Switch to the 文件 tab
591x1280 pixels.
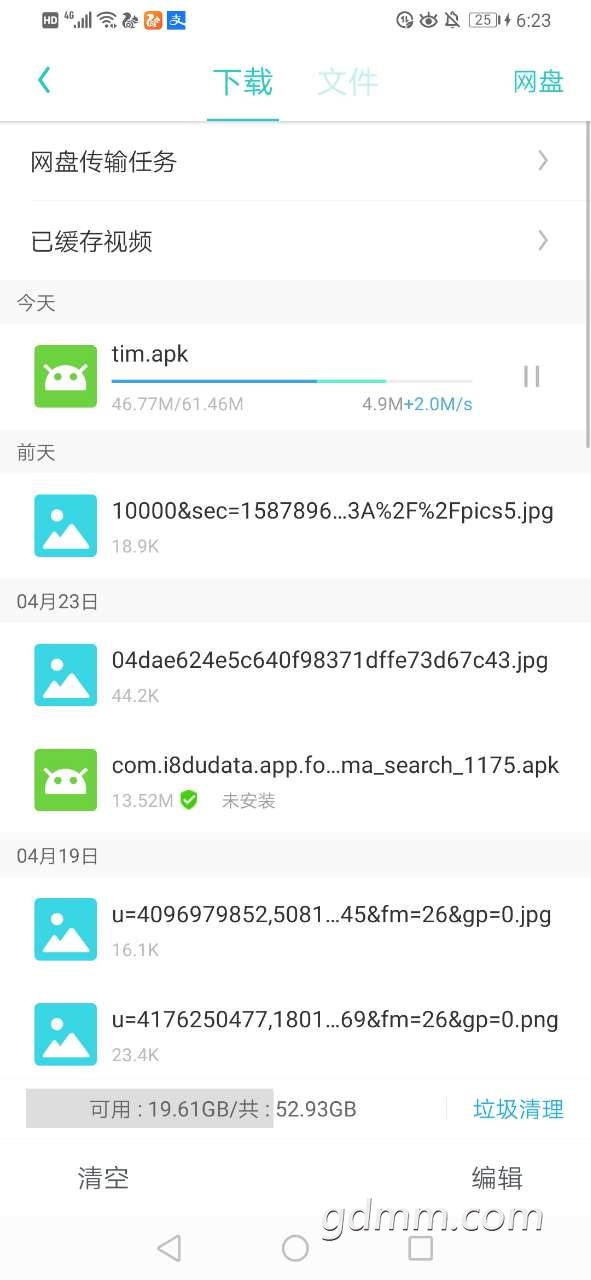coord(347,82)
